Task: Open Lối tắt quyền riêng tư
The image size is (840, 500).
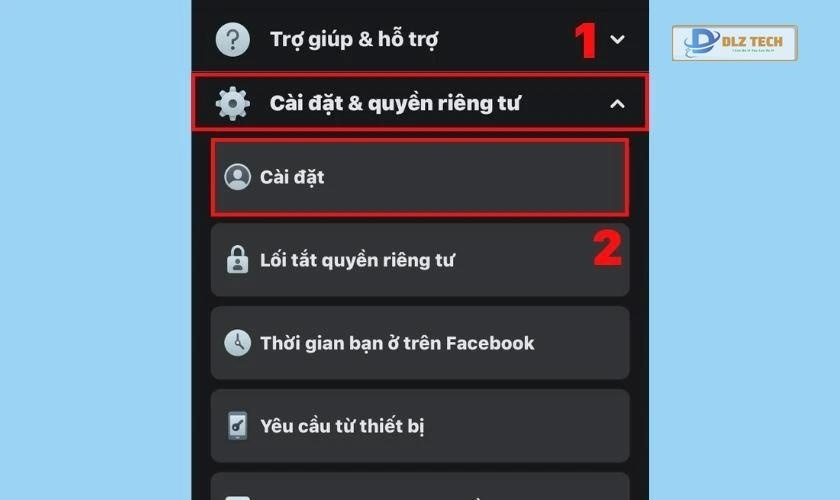Action: [x=419, y=260]
